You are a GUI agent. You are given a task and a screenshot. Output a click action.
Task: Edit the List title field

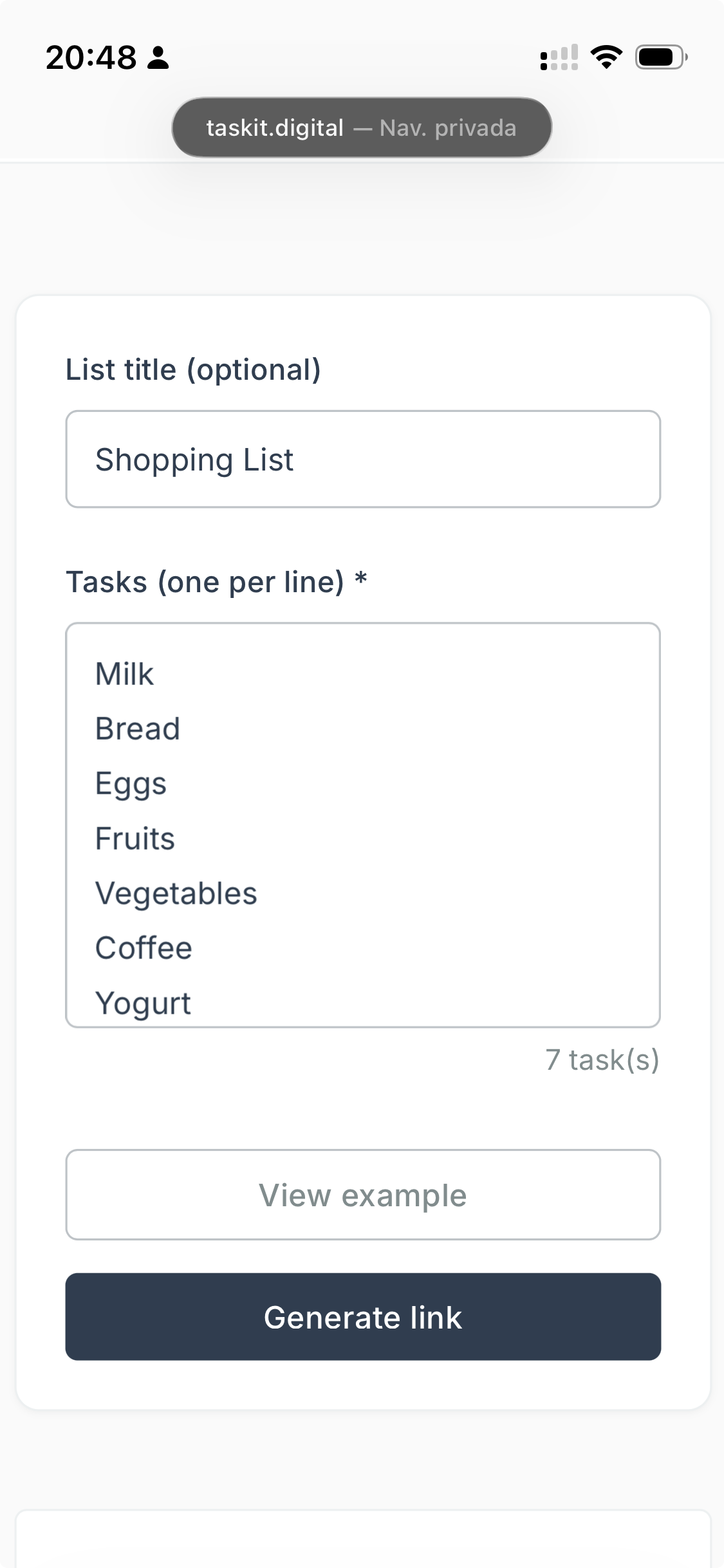click(x=362, y=459)
